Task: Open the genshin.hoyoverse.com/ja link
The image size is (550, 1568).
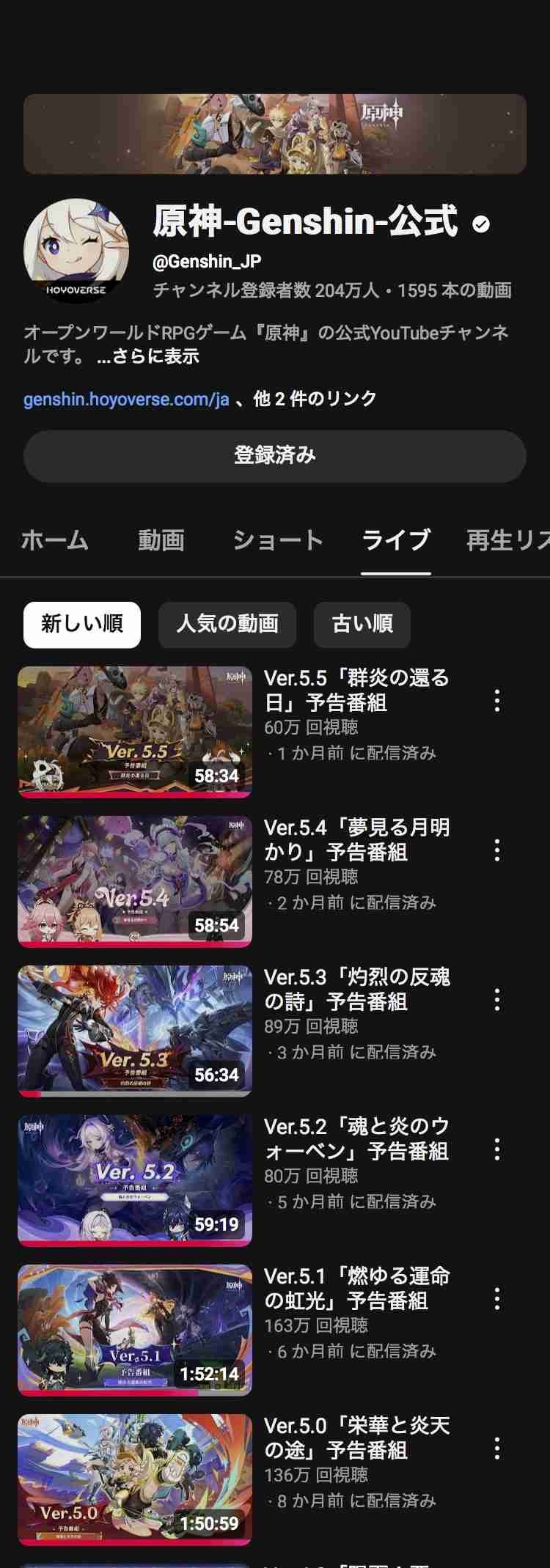Action: pos(126,400)
